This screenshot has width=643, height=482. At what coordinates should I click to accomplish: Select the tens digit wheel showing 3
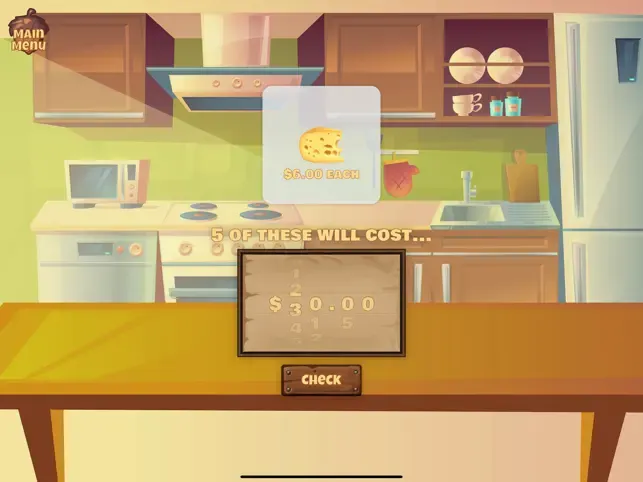[x=296, y=305]
